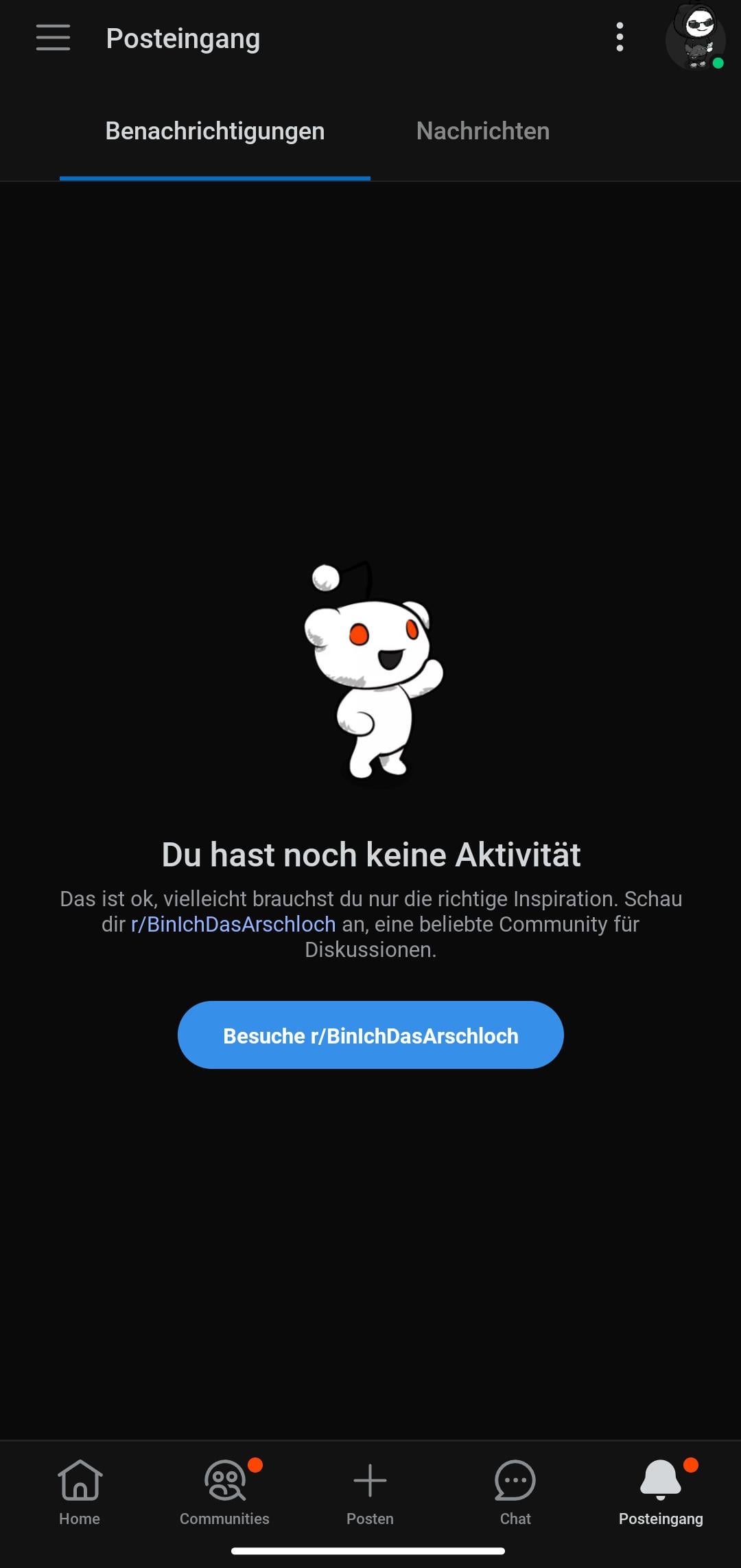This screenshot has width=741, height=1568.
Task: Select the Posteingang bottom tab
Action: point(660,1491)
